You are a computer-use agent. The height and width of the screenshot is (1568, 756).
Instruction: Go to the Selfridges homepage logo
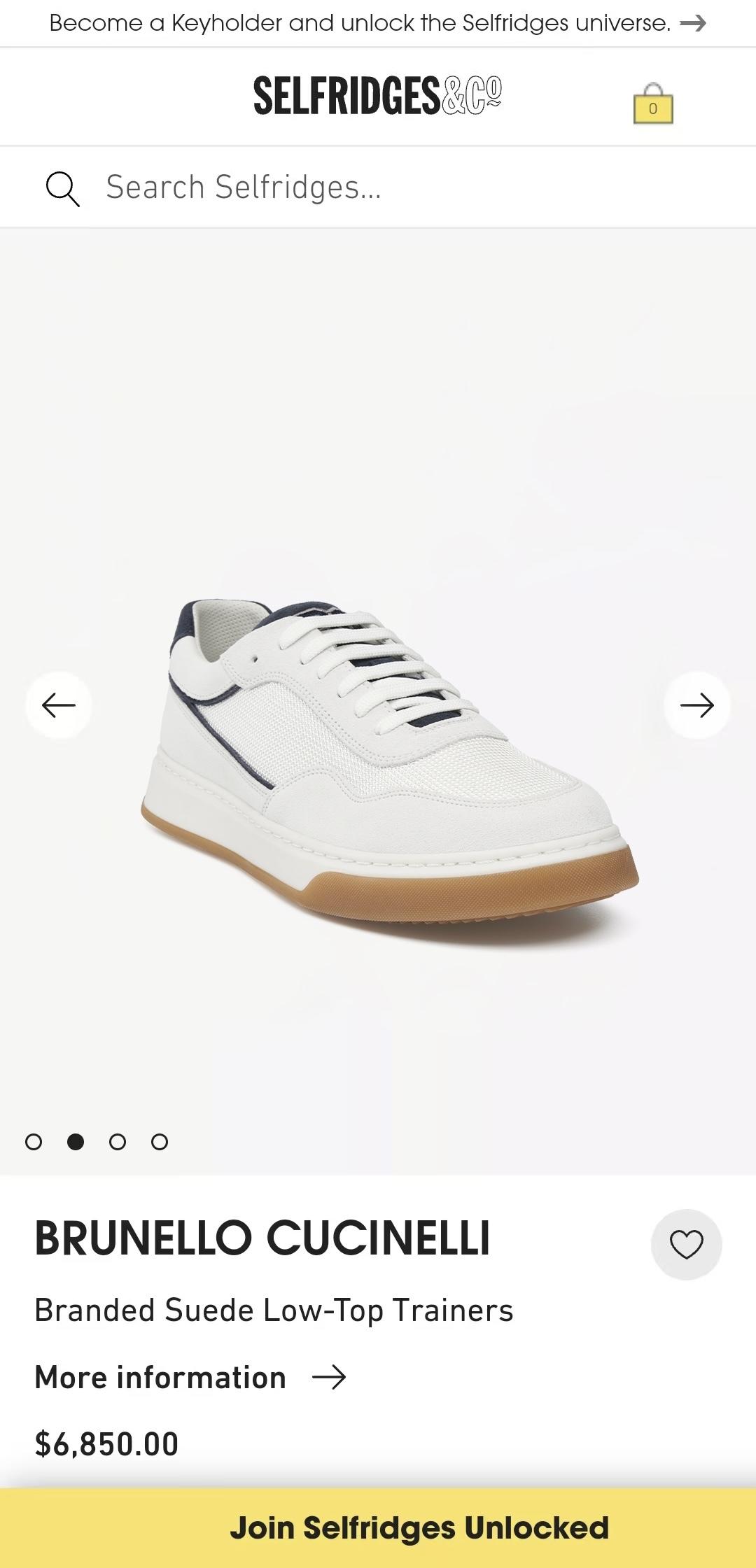377,96
